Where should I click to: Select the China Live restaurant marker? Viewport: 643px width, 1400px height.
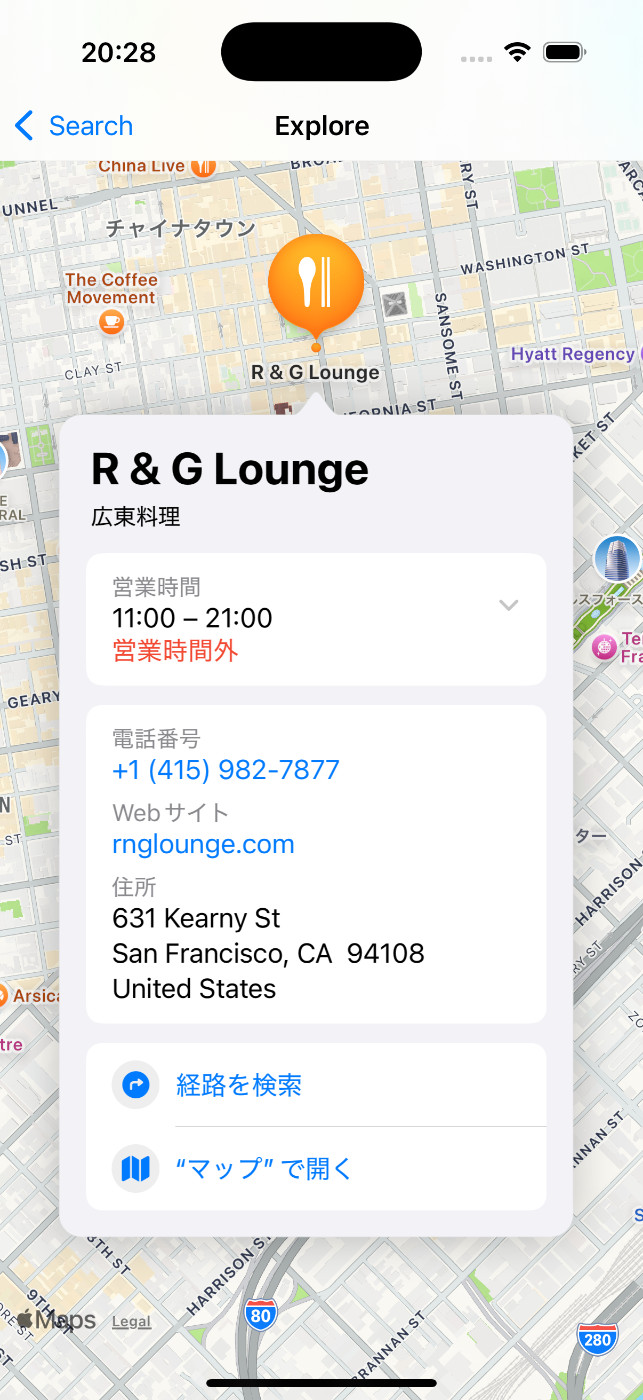(204, 166)
